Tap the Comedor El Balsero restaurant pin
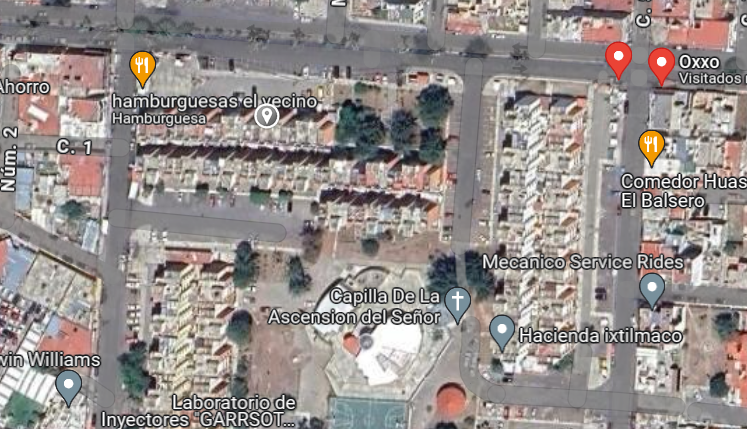 [x=652, y=147]
